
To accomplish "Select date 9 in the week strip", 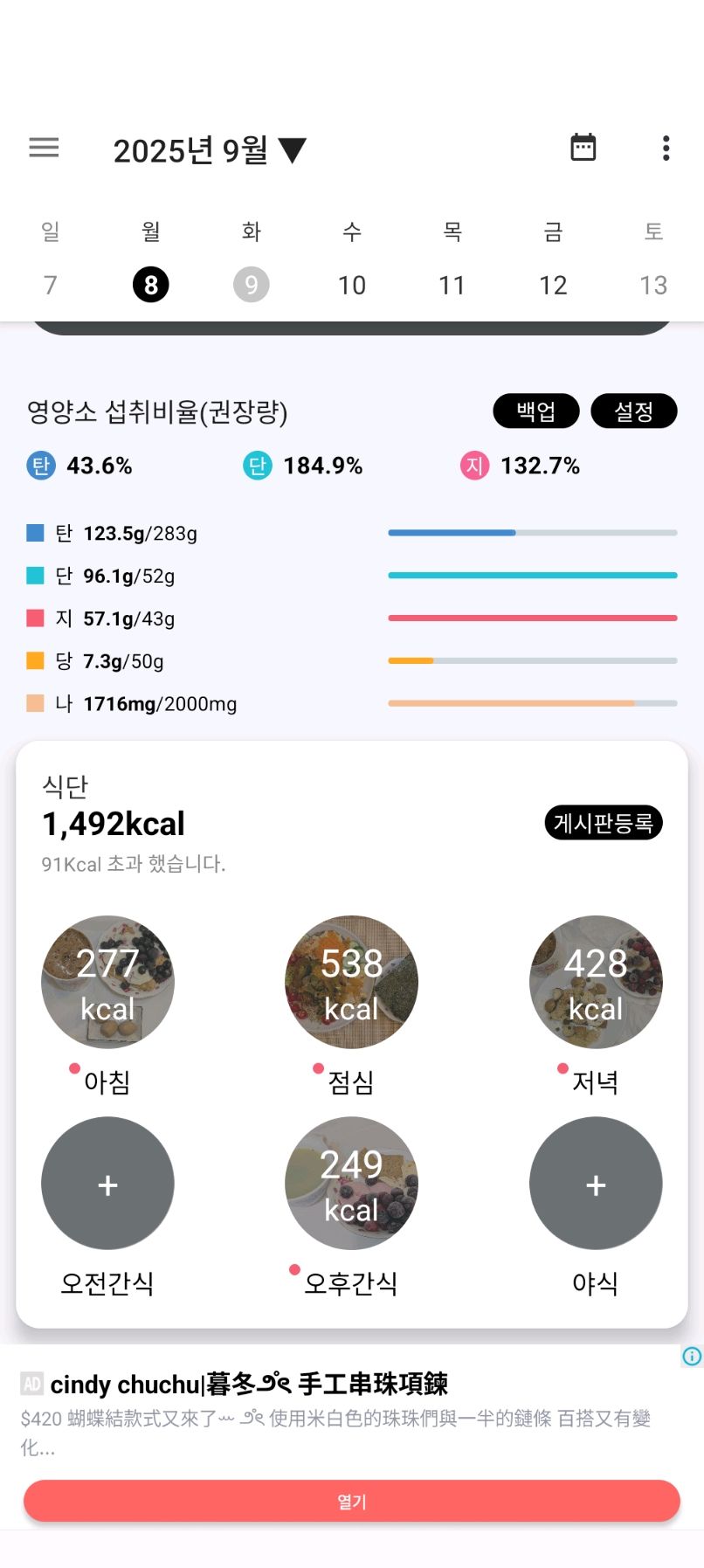I will point(252,285).
